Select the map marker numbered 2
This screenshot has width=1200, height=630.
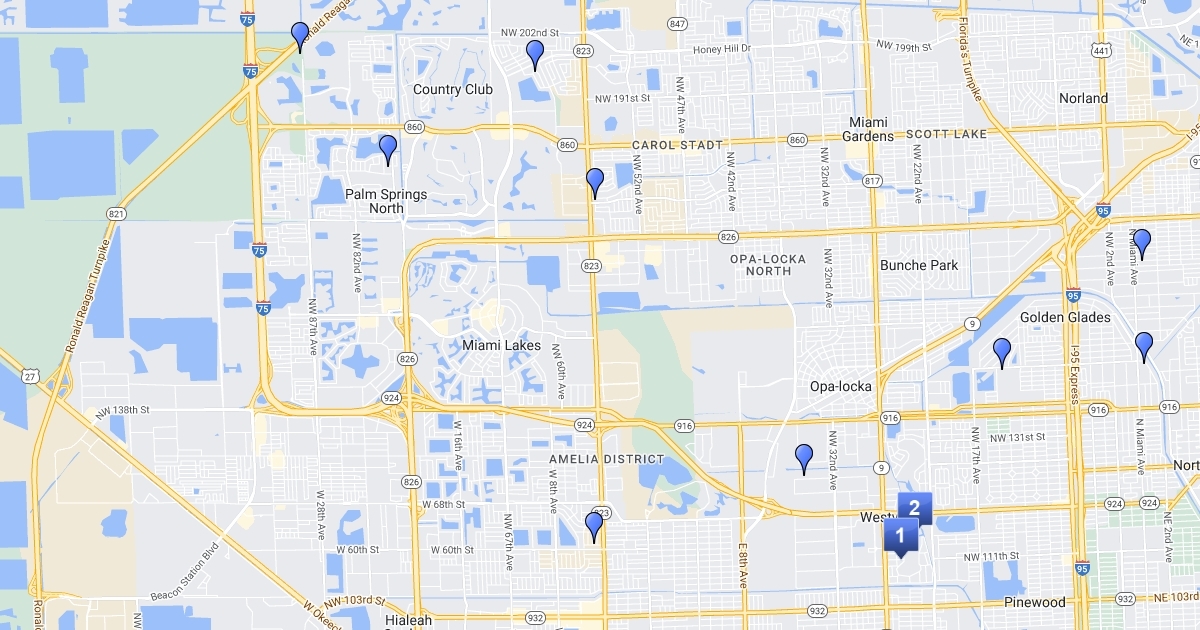click(915, 507)
